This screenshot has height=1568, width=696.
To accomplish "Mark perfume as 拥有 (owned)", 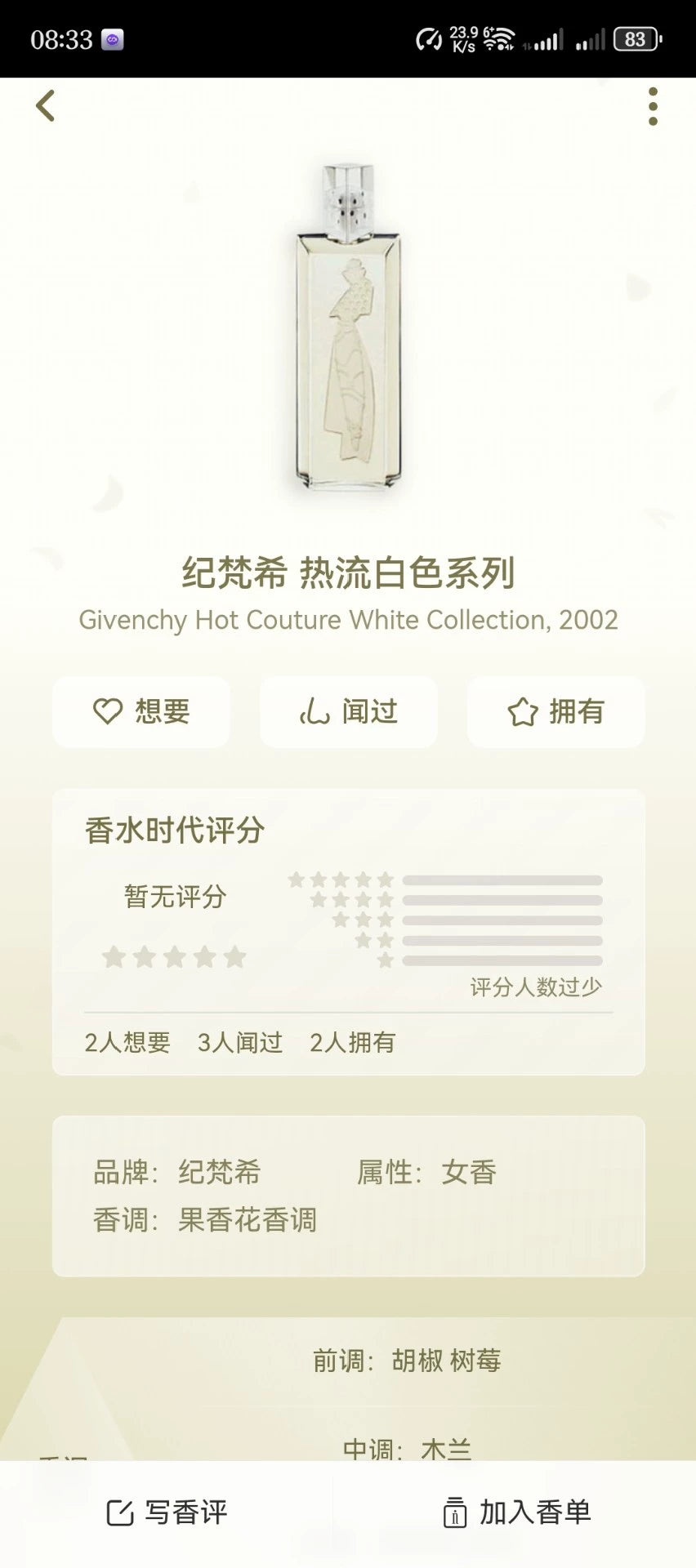I will pos(555,712).
